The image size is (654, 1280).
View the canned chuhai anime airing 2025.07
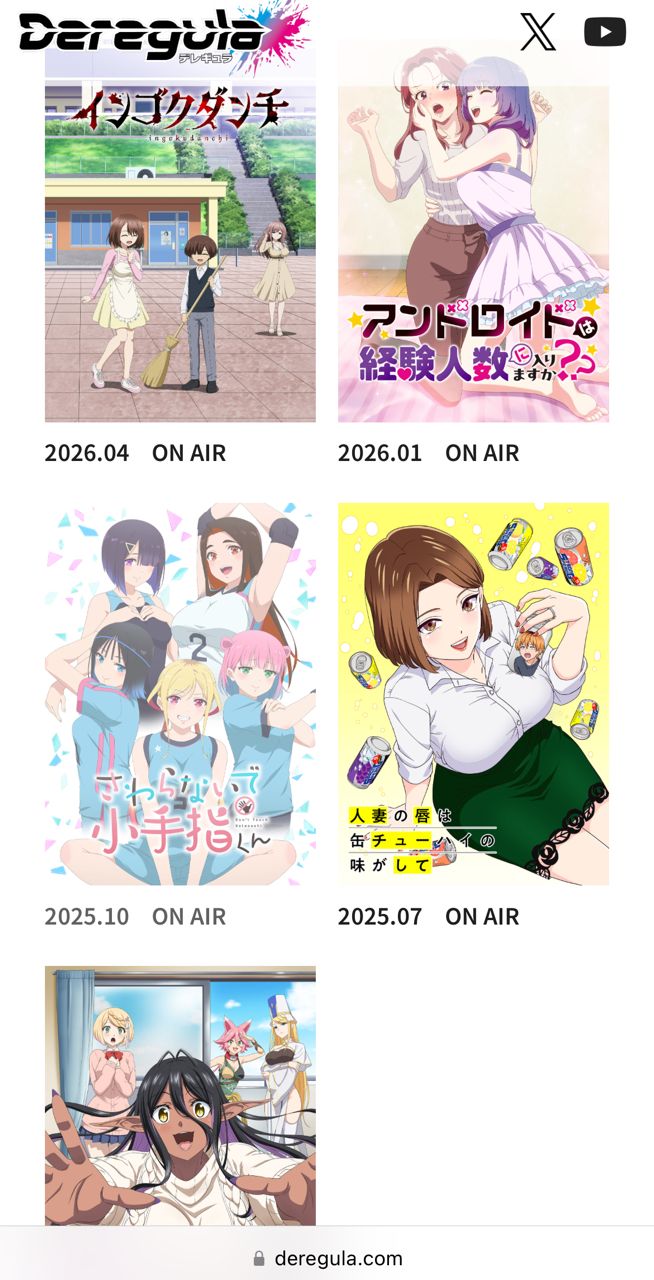[x=473, y=693]
